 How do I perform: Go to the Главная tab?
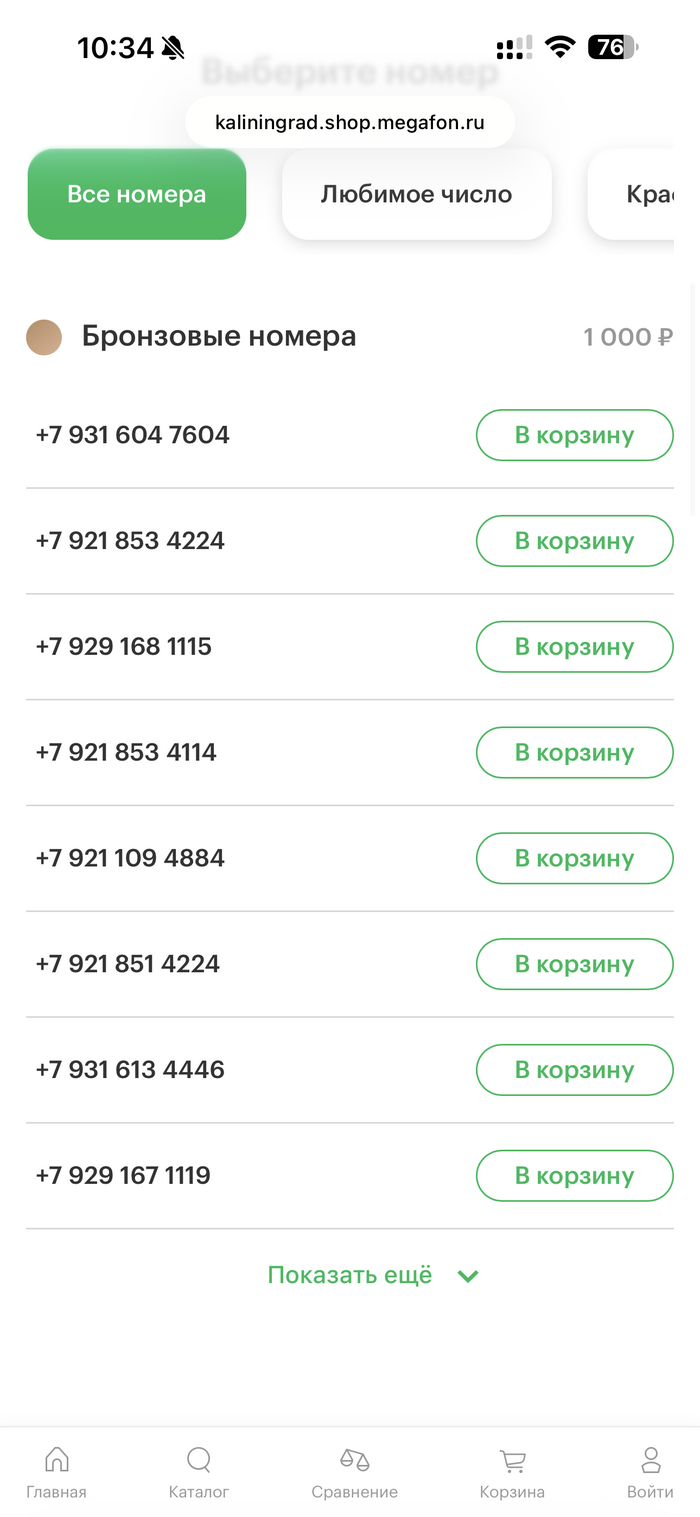pos(57,1472)
